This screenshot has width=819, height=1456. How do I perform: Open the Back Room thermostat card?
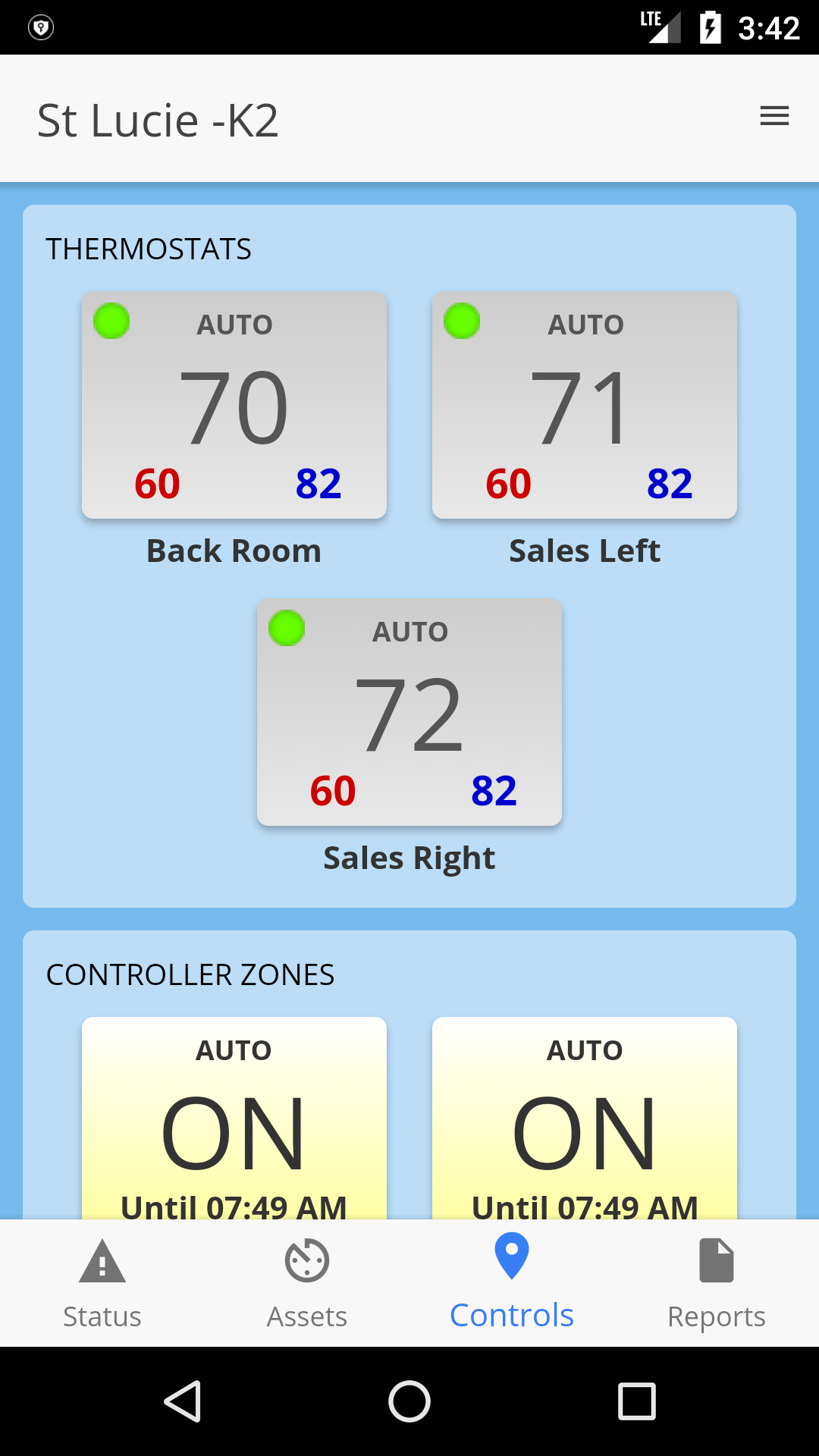pyautogui.click(x=234, y=406)
